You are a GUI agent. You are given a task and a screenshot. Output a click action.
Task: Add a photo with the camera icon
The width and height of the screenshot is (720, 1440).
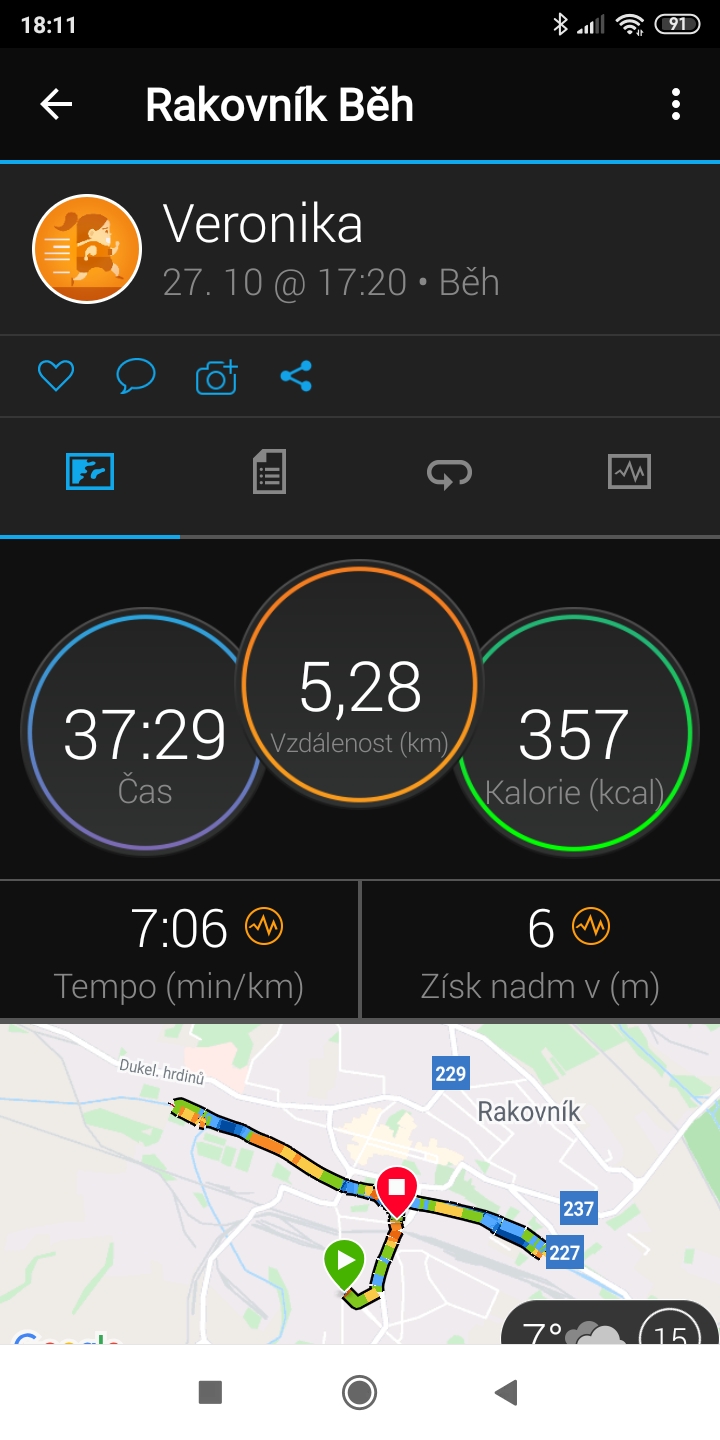click(216, 376)
